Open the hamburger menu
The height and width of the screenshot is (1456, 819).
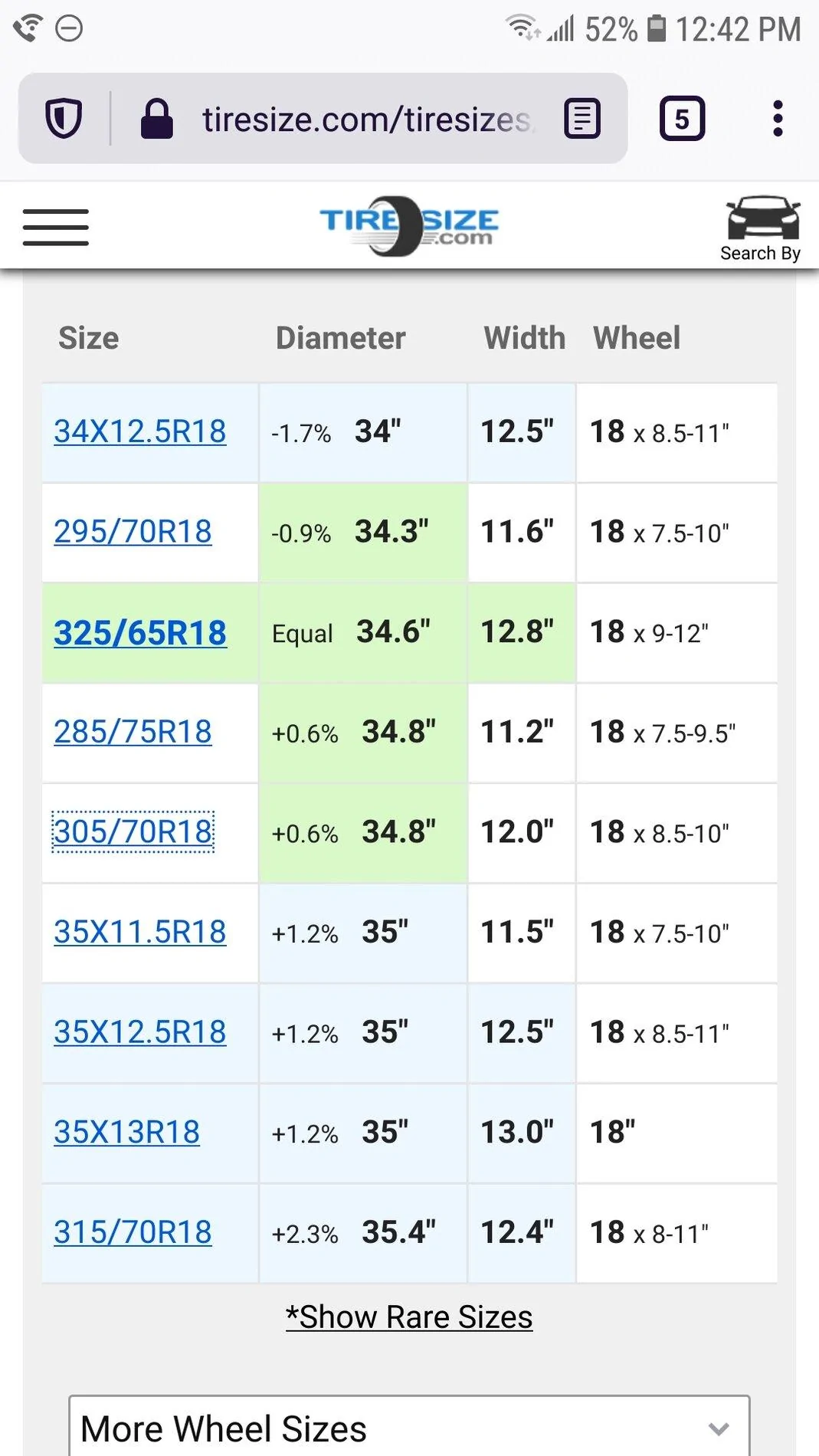[56, 227]
